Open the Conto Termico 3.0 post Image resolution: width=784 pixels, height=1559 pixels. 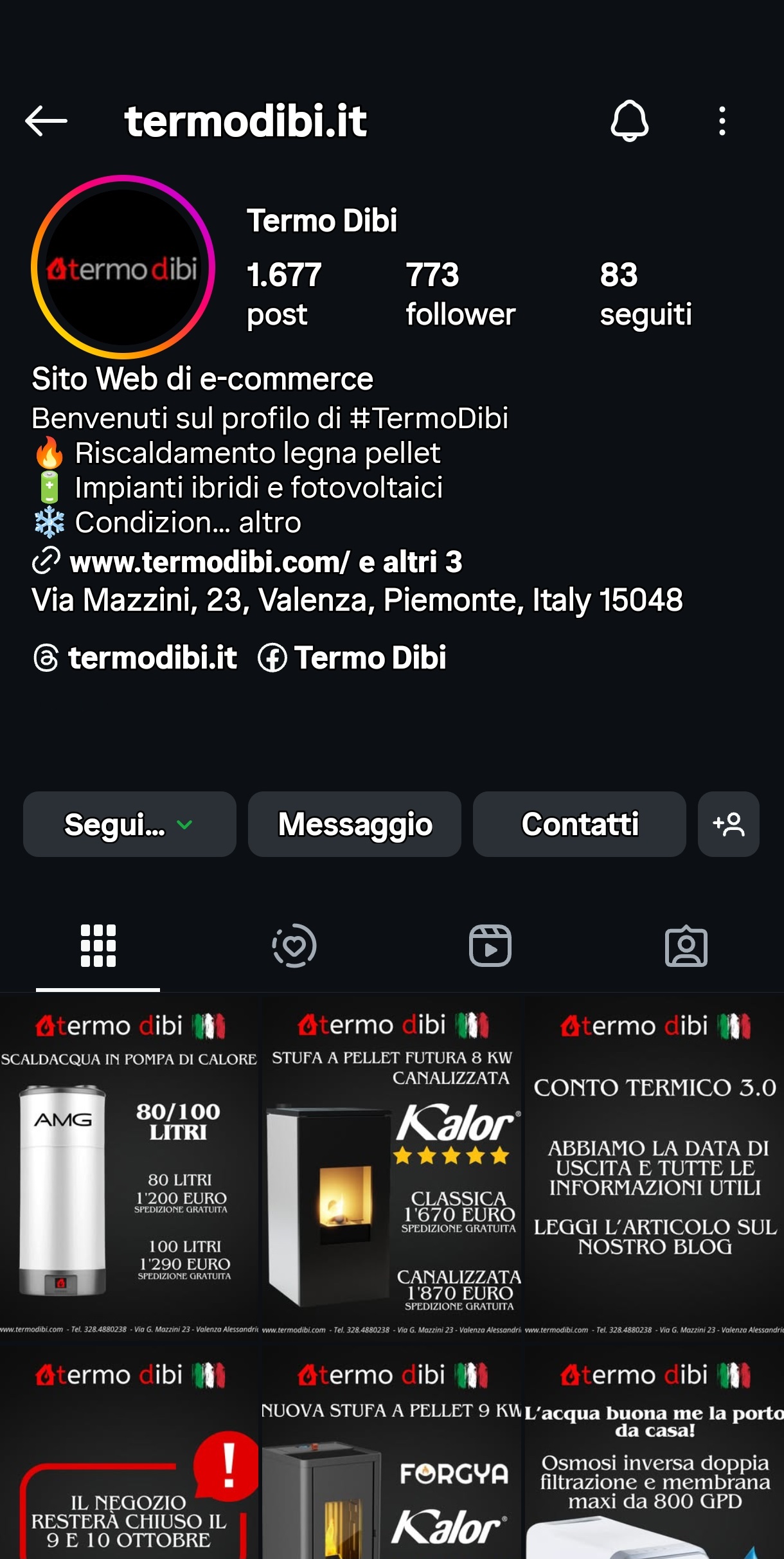pos(654,1167)
